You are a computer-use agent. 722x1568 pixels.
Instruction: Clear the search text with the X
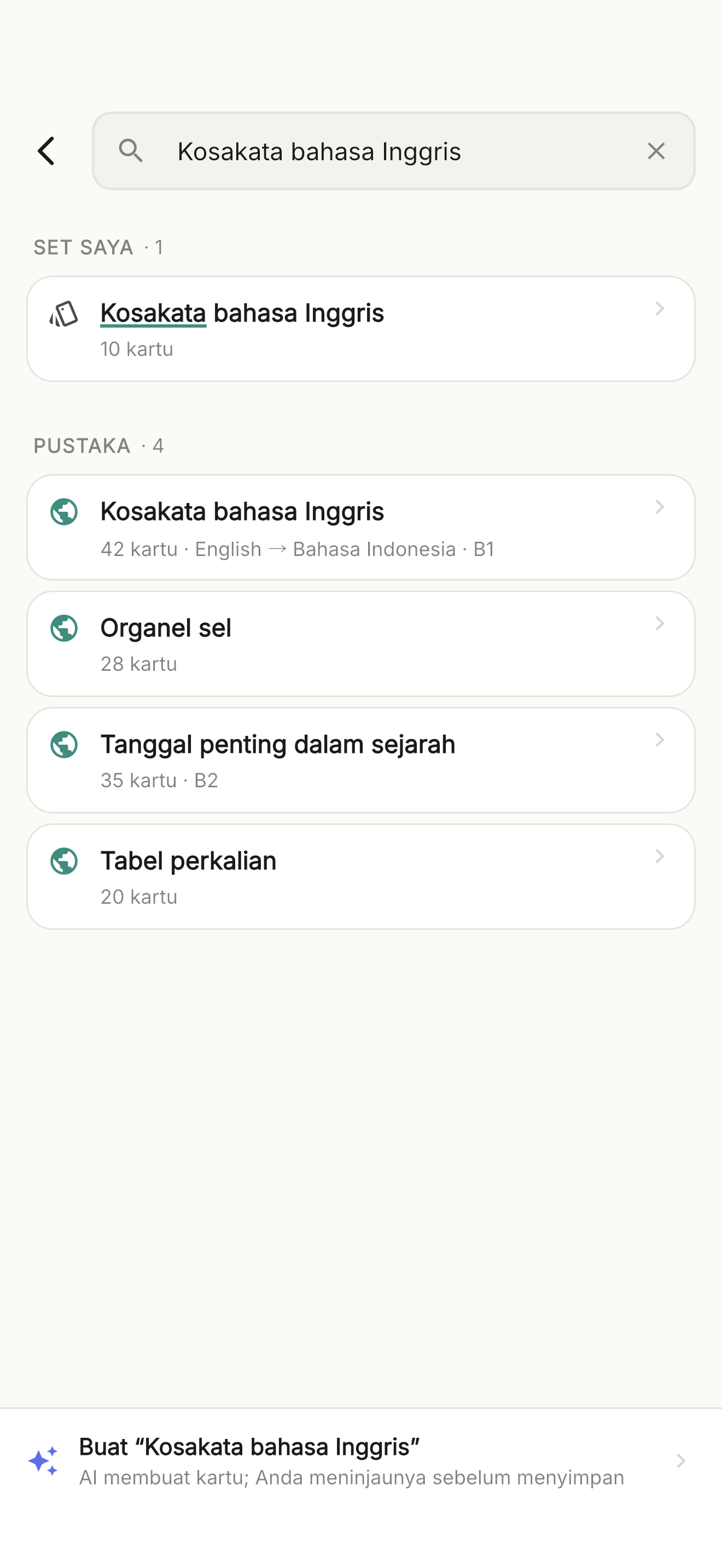(656, 151)
